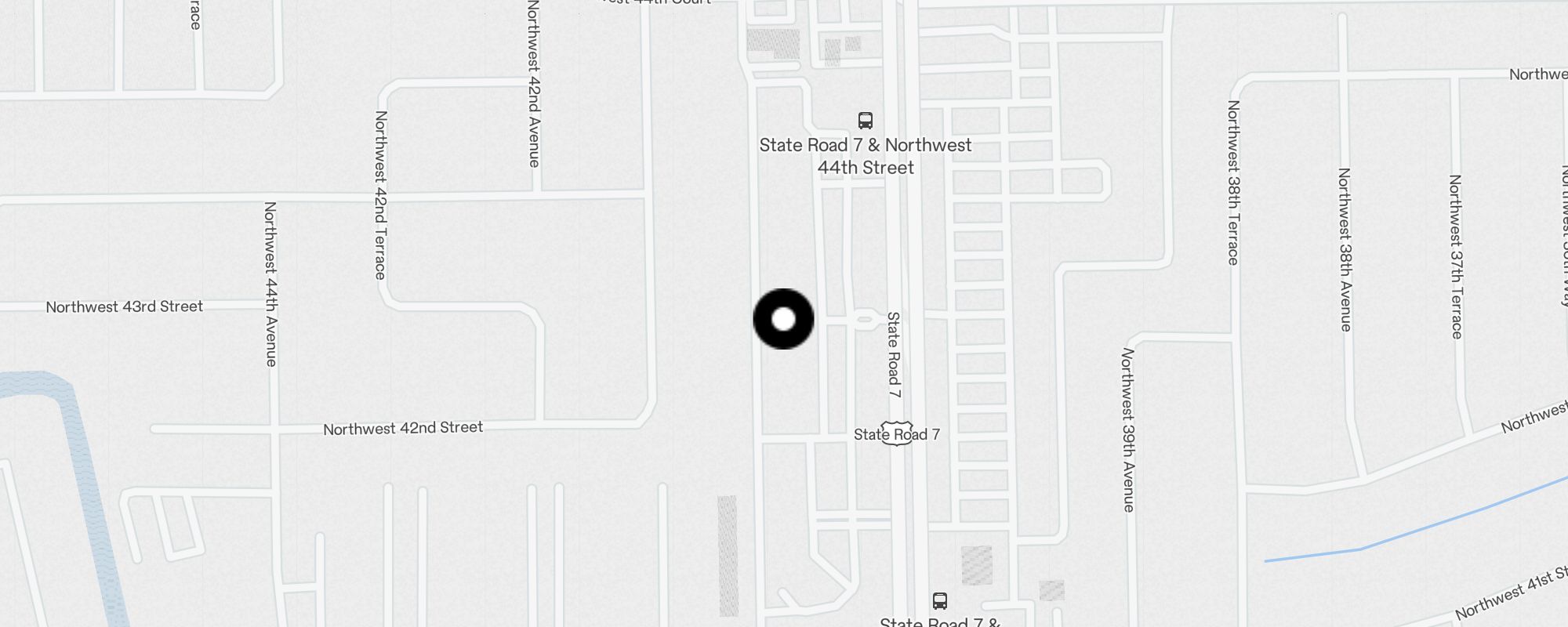The height and width of the screenshot is (627, 1568).
Task: Open the bus stop at the bottom of State Road 7
Action: [939, 601]
